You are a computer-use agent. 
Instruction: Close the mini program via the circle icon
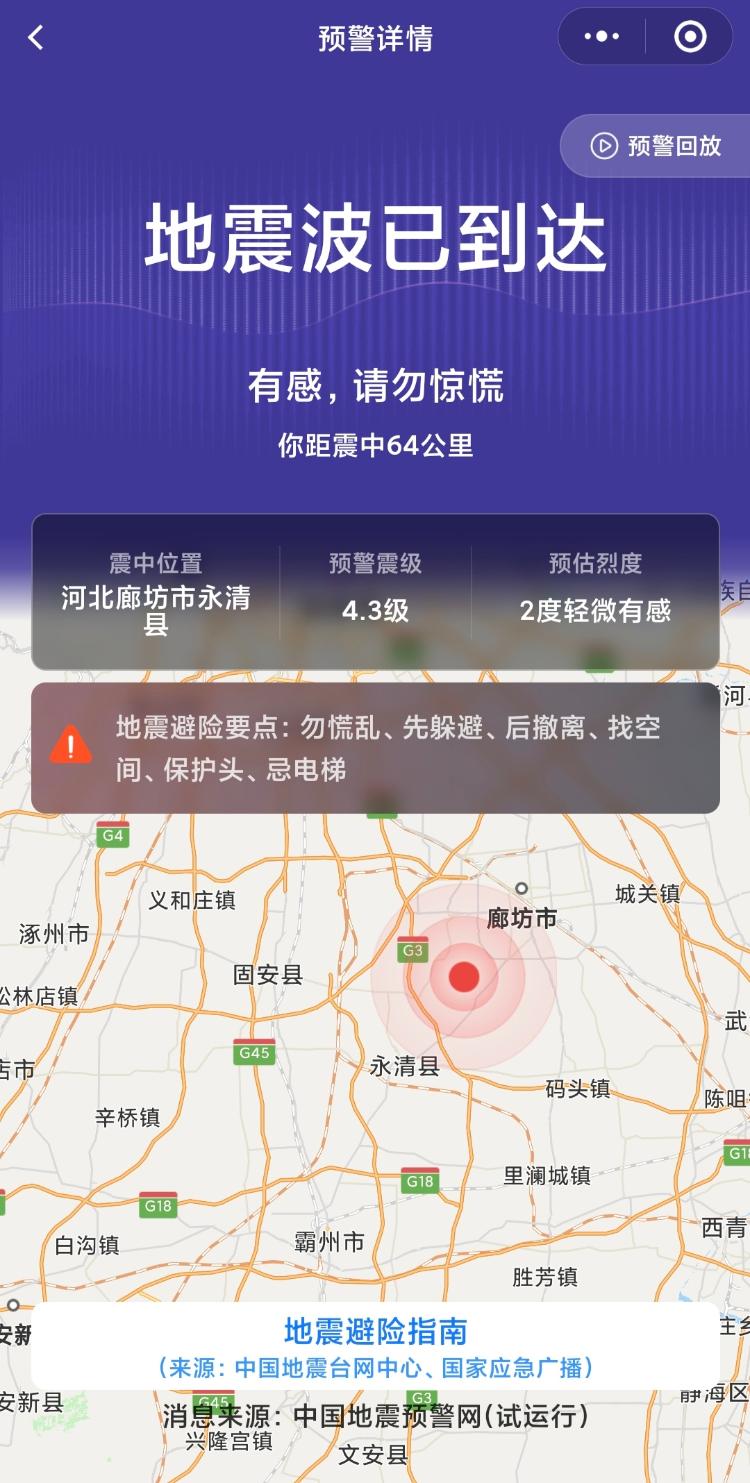pos(690,37)
